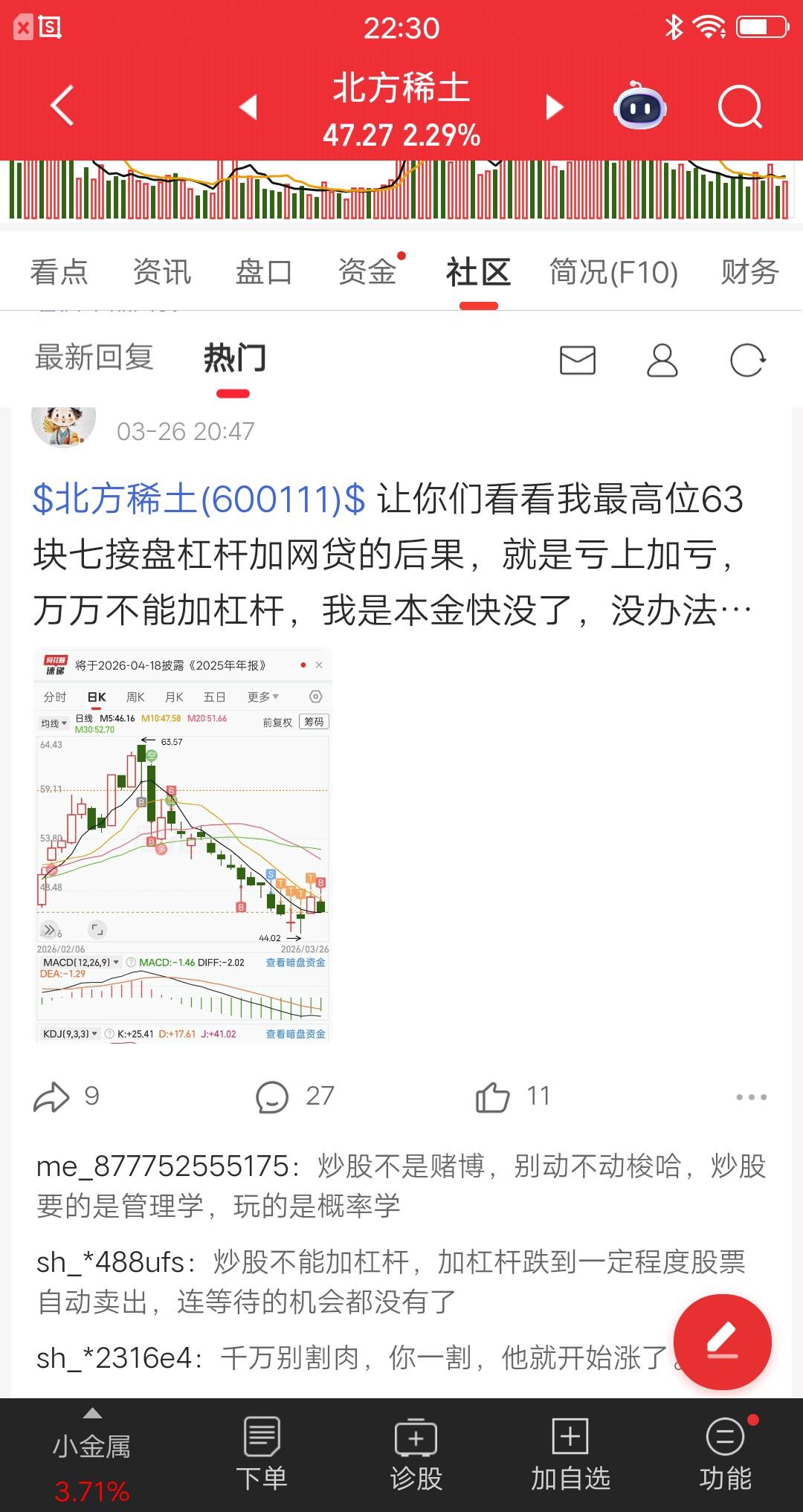The height and width of the screenshot is (1512, 803).
Task: Enable the 筹码 chip distribution toggle
Action: coord(314,722)
